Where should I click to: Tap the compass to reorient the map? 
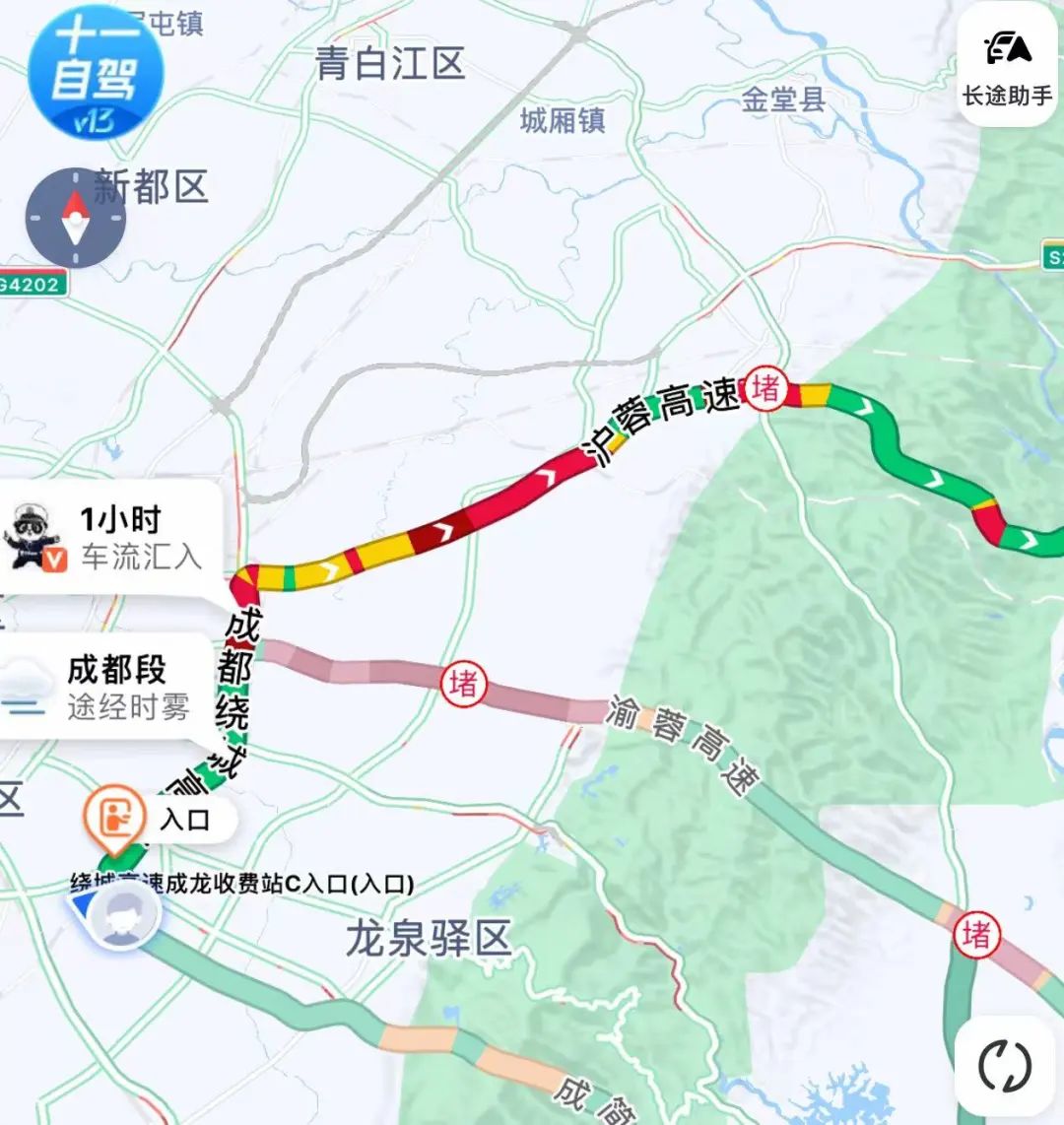[x=76, y=218]
